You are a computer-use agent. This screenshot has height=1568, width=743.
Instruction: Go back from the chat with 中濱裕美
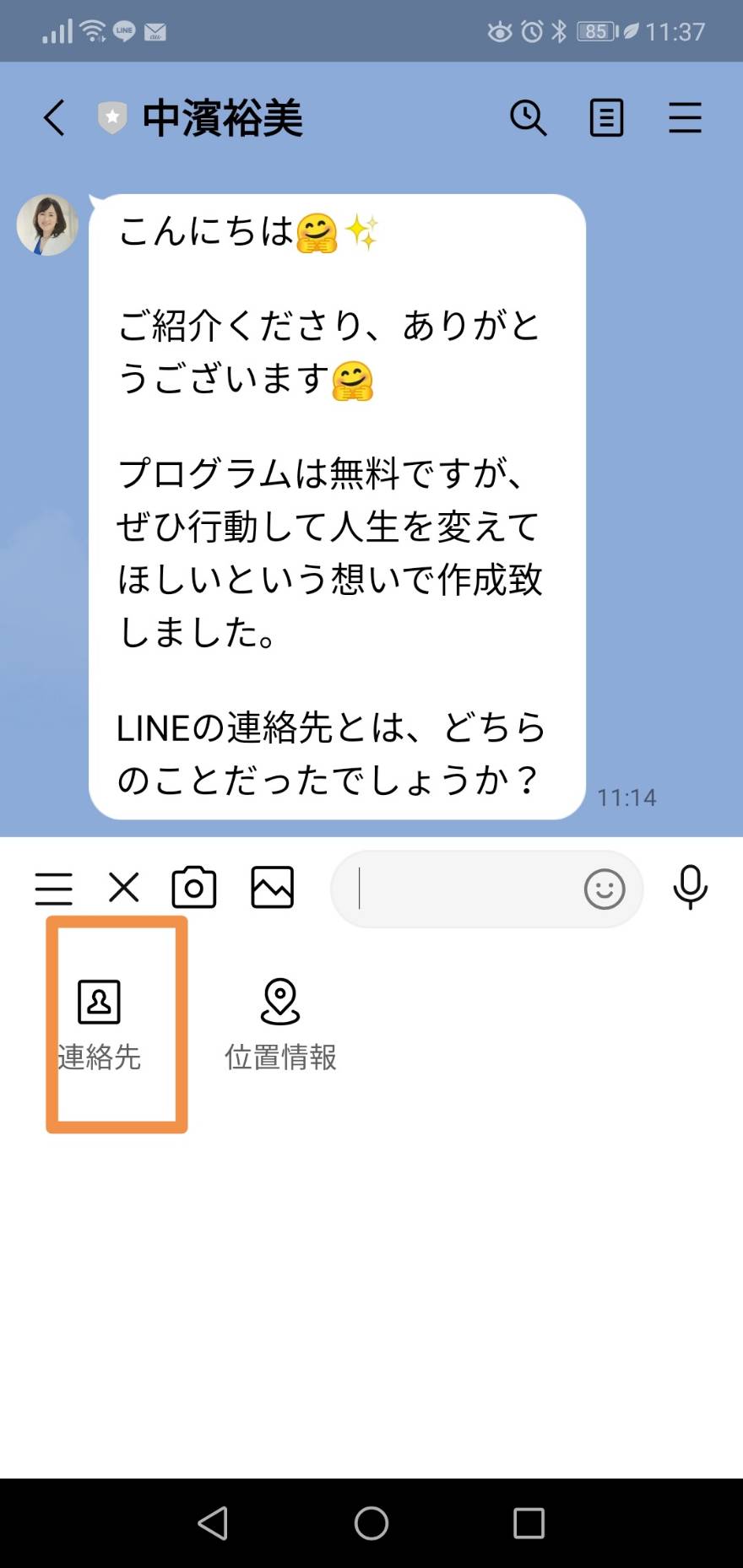coord(54,117)
